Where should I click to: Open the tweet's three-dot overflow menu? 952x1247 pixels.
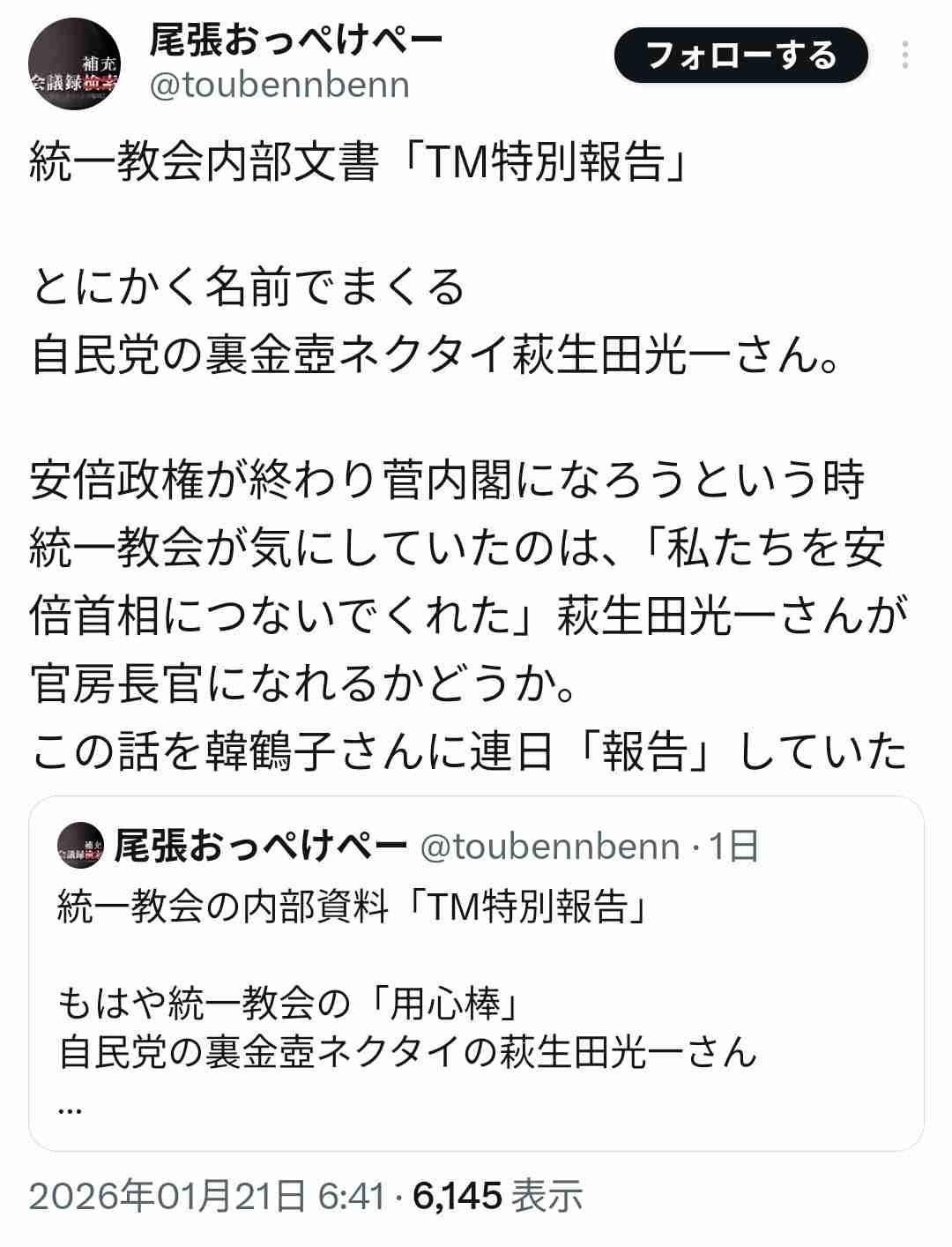[905, 56]
